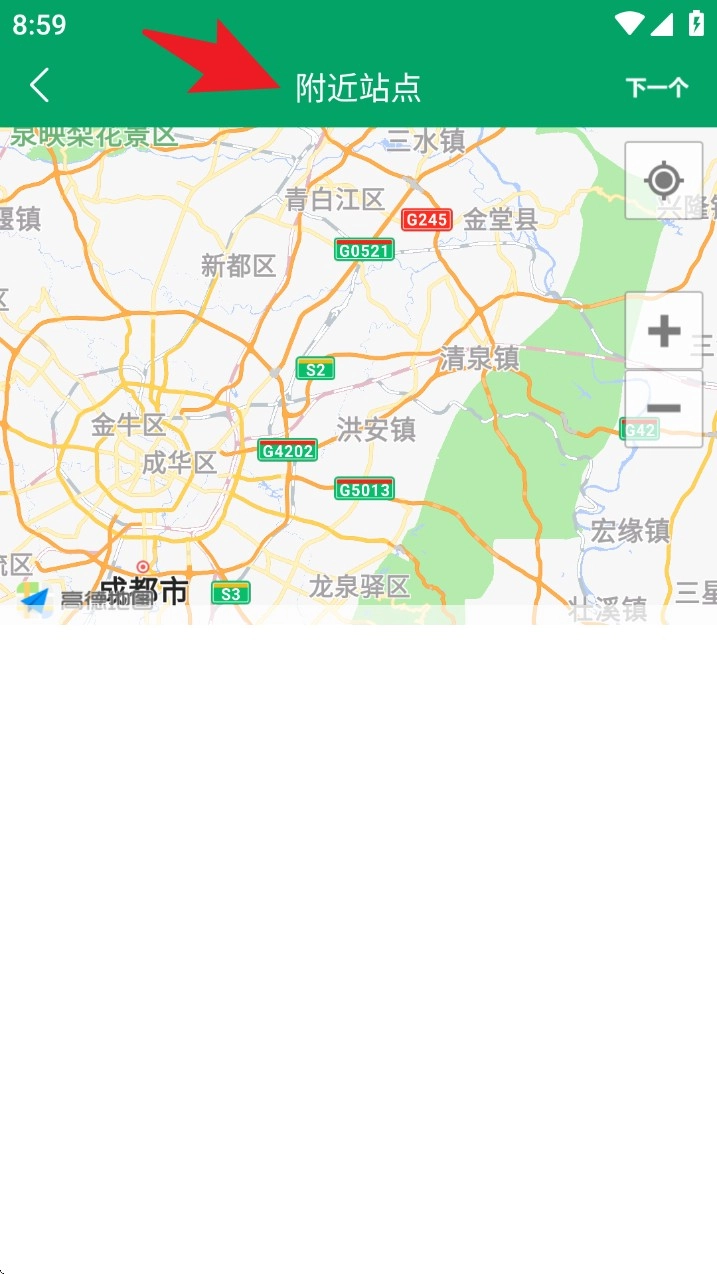Zoom out the map with the minus button
The width and height of the screenshot is (717, 1274).
tap(664, 408)
